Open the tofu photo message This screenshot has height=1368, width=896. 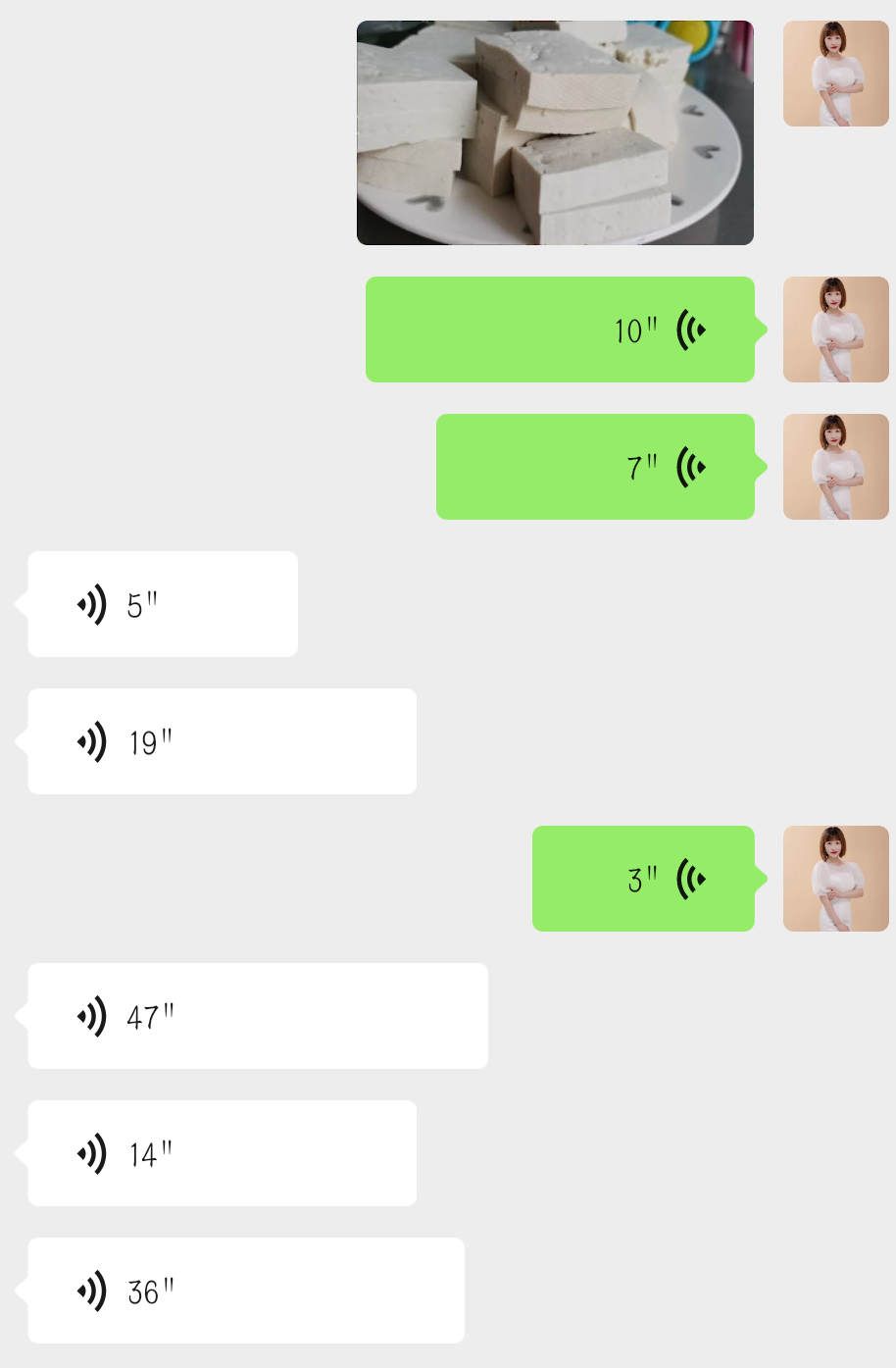click(555, 132)
